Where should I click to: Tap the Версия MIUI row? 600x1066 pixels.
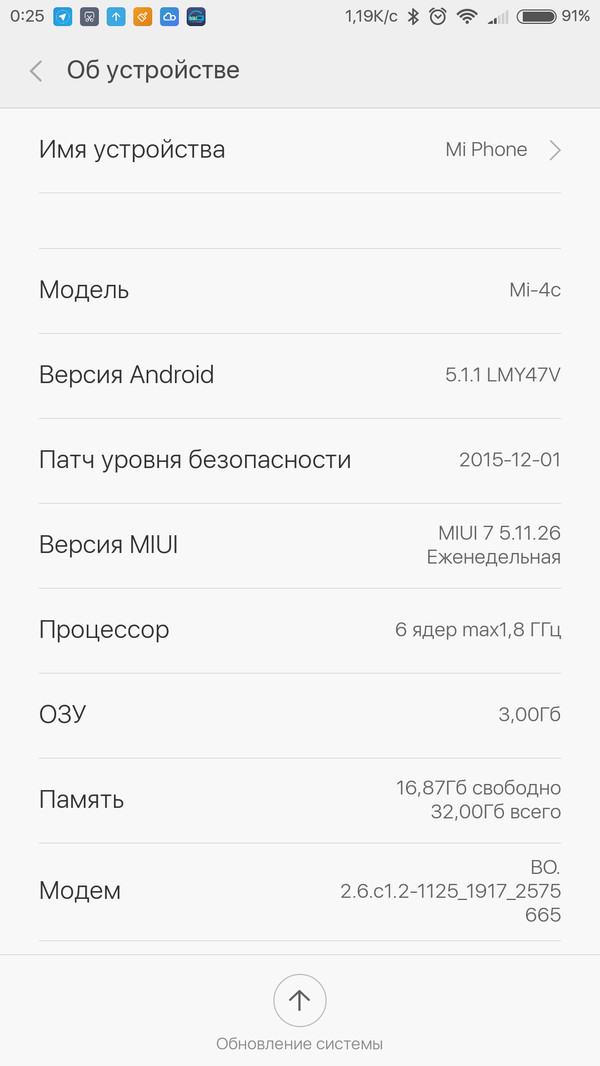click(x=300, y=545)
